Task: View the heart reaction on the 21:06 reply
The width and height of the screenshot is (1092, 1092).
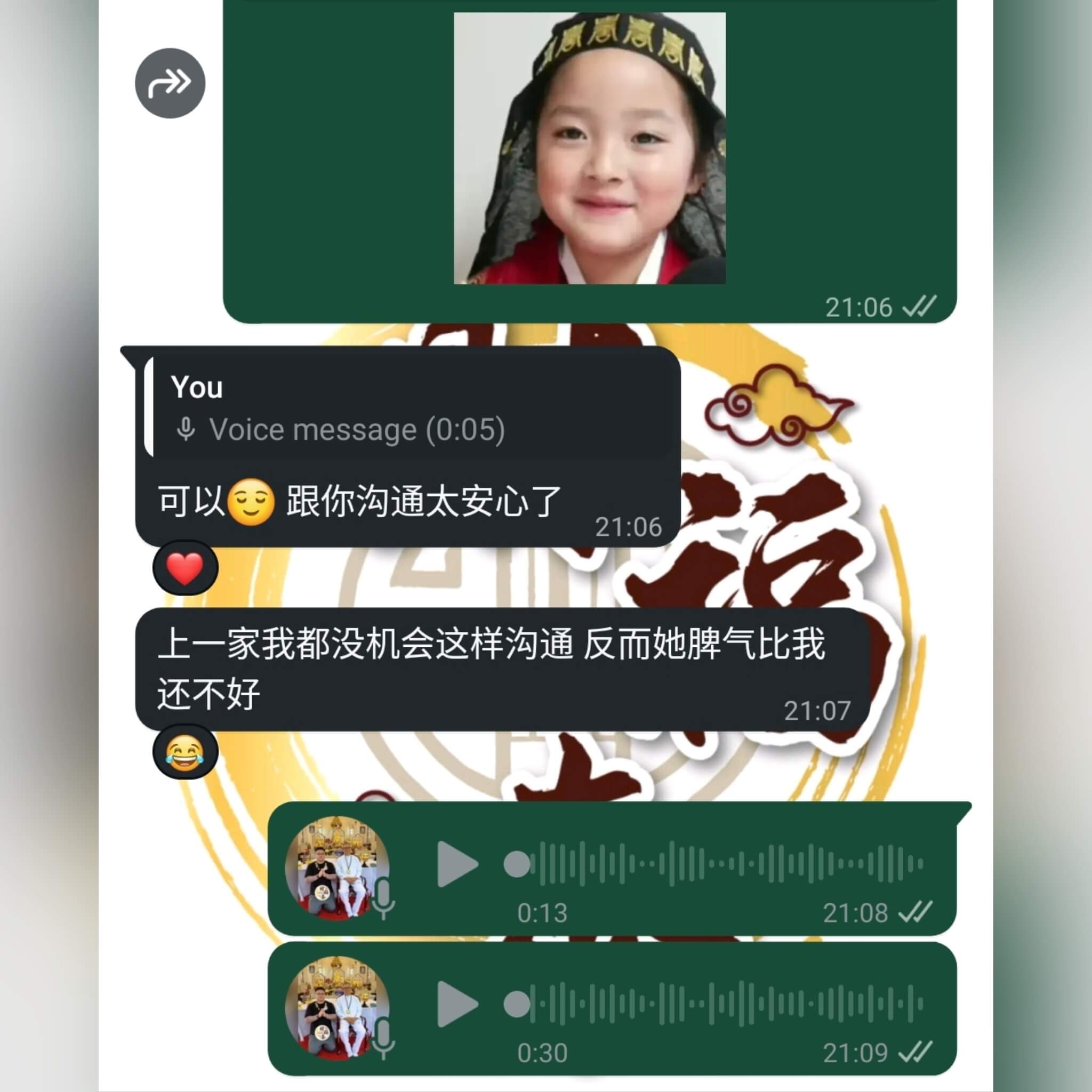Action: tap(186, 567)
